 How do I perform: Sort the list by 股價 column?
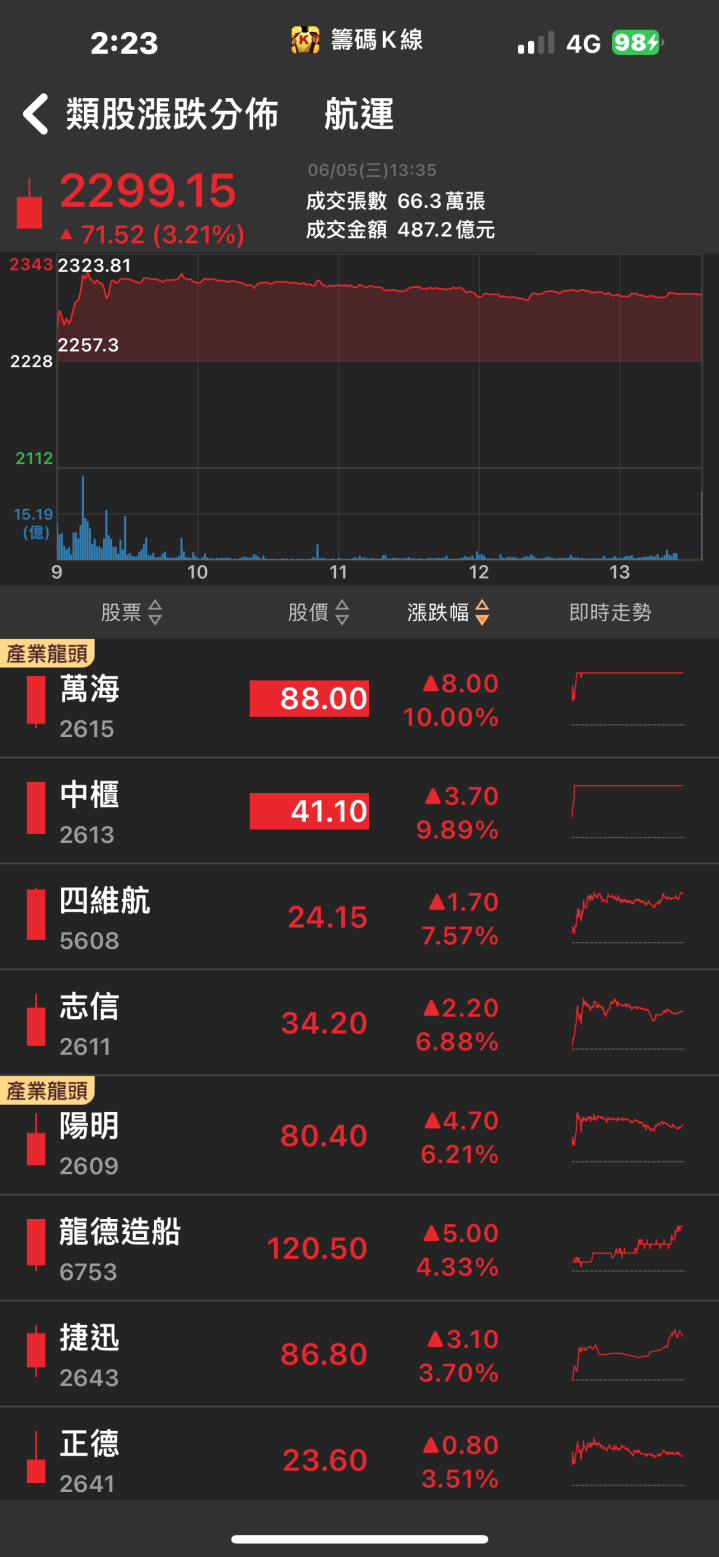[319, 612]
